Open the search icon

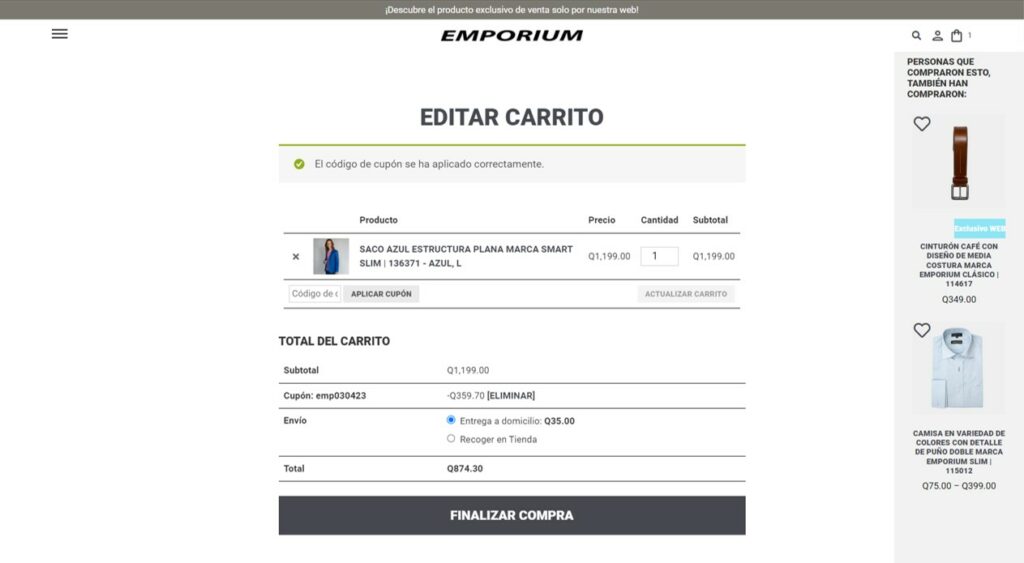coord(916,35)
